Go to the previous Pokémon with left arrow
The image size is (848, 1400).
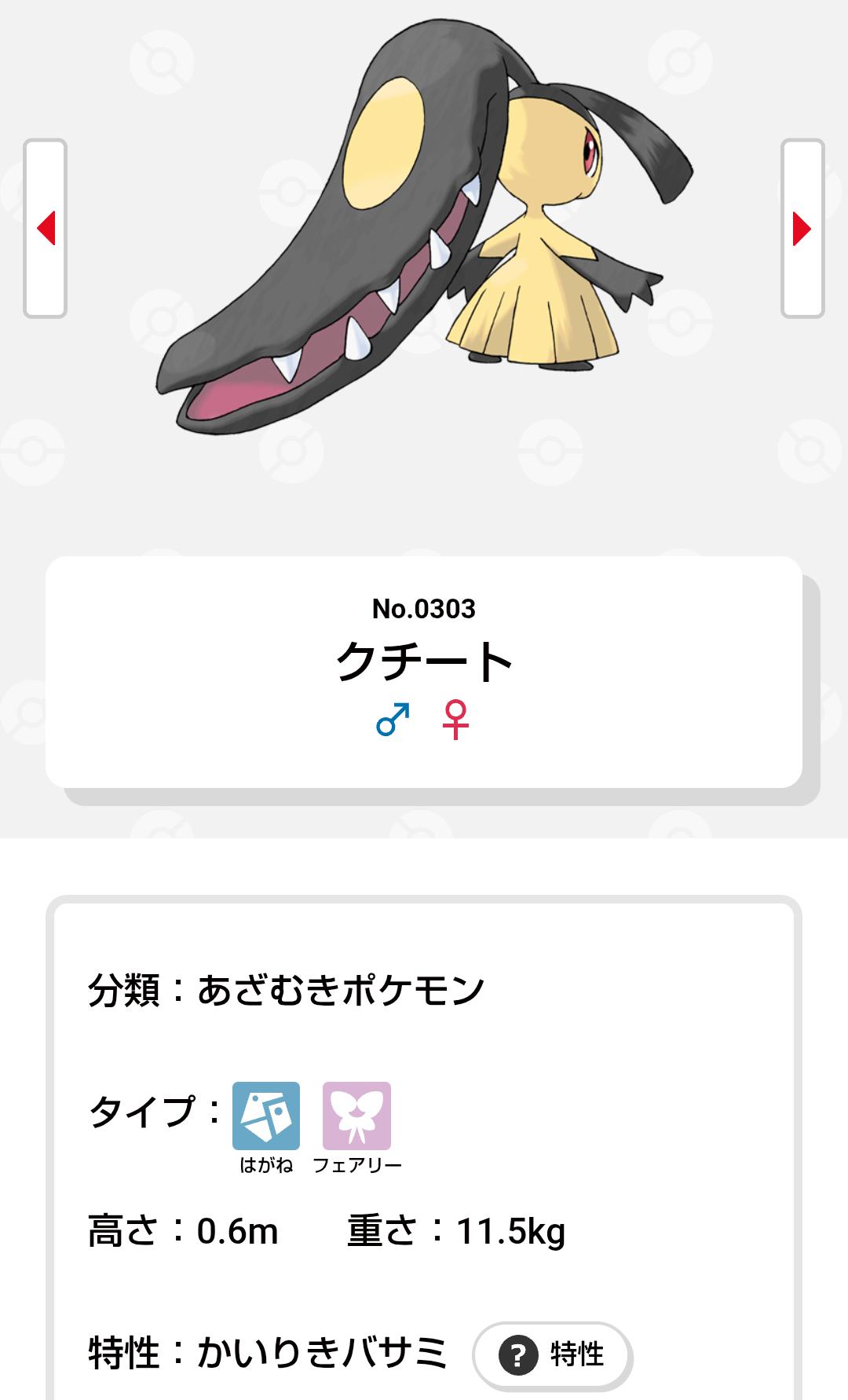(x=46, y=229)
